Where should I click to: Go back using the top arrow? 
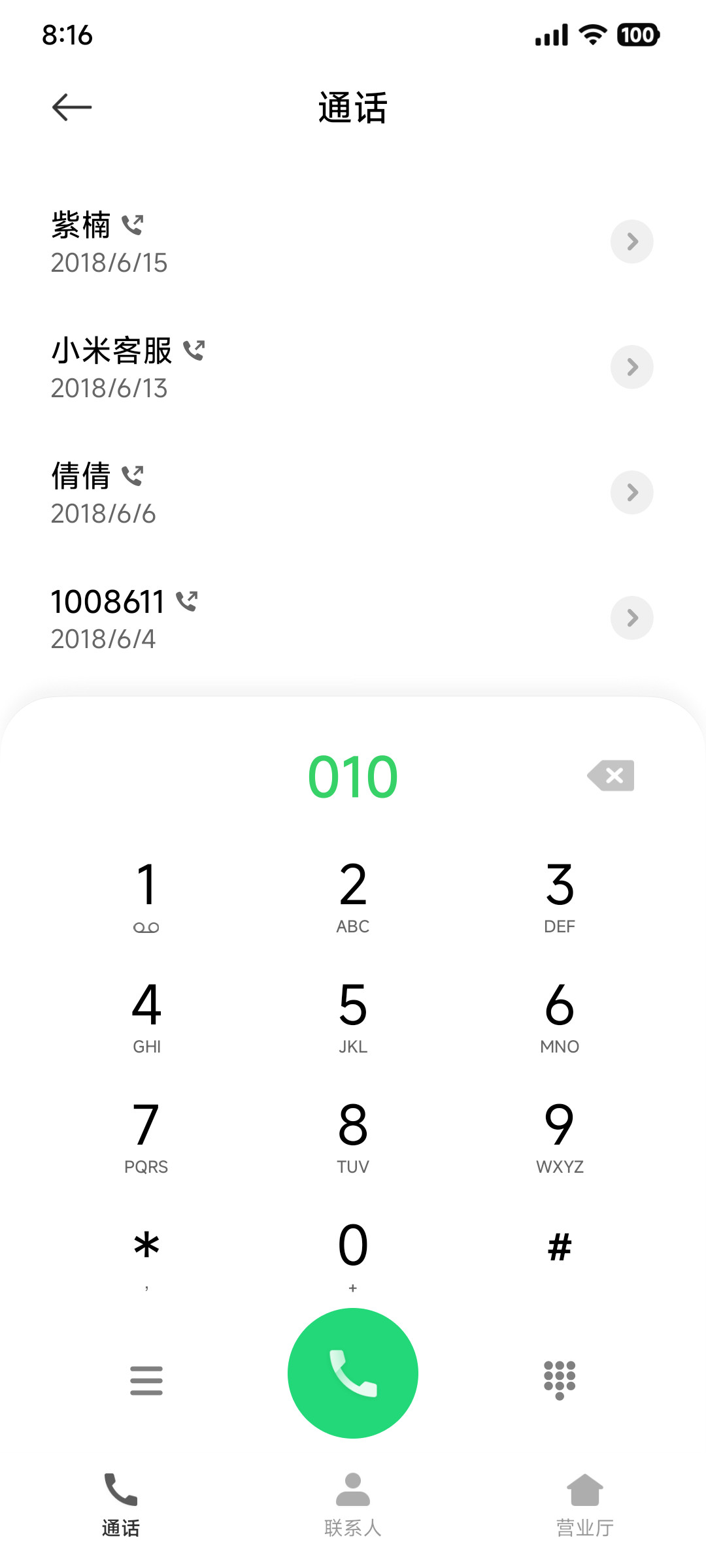(72, 107)
